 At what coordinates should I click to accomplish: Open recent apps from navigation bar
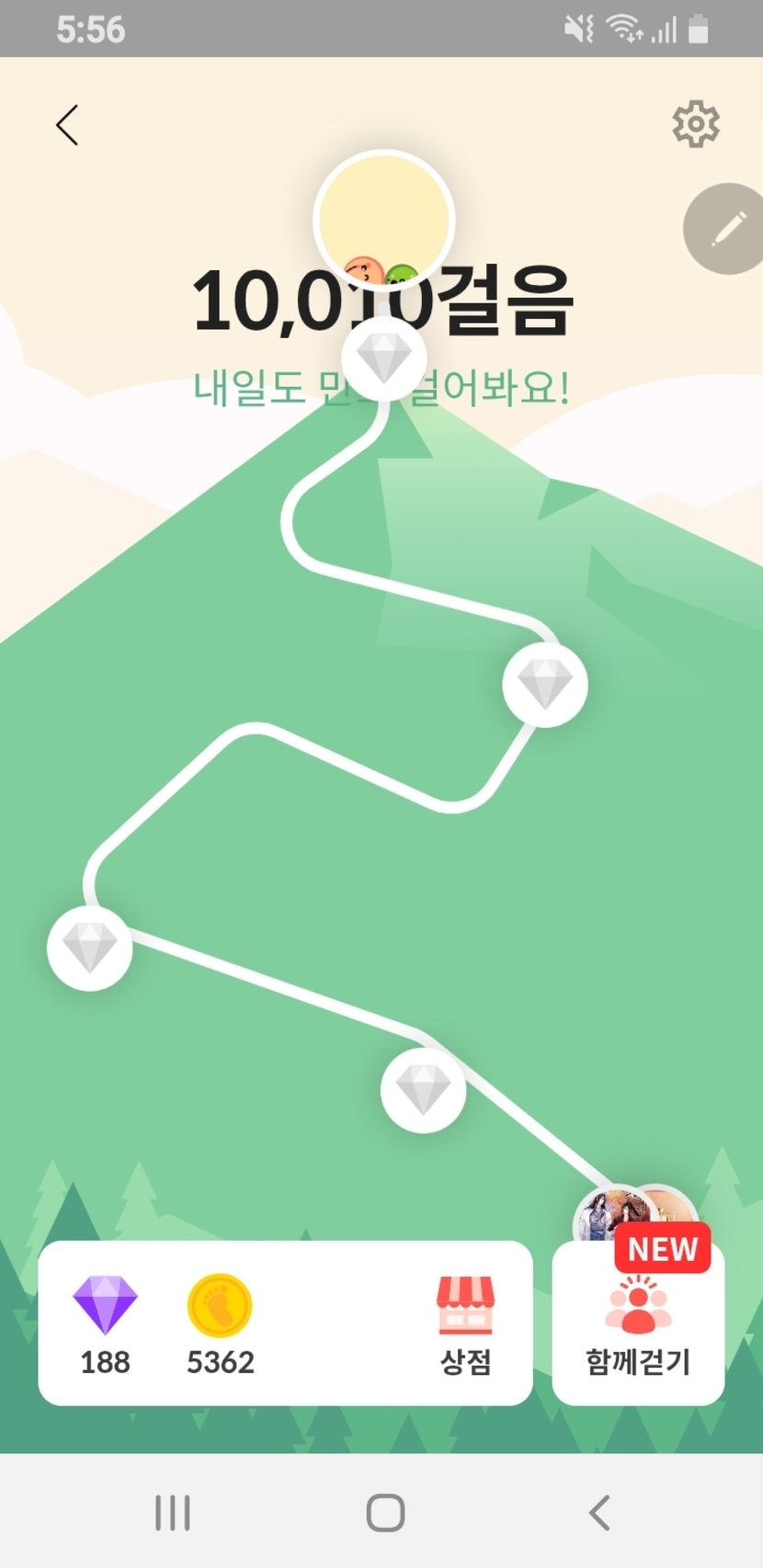173,1513
